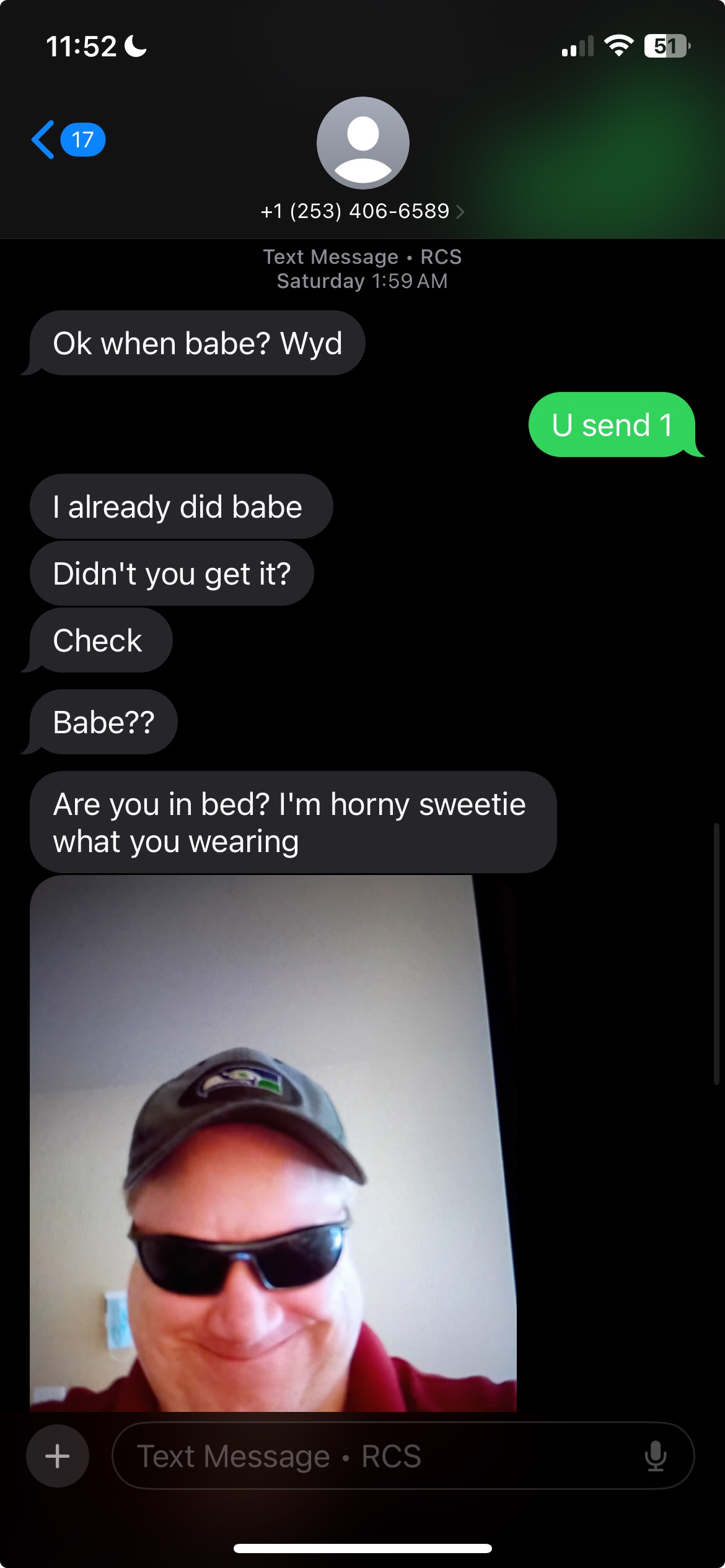Tap the Text Message RCS input field
Image resolution: width=725 pixels, height=1568 pixels.
[x=403, y=1456]
